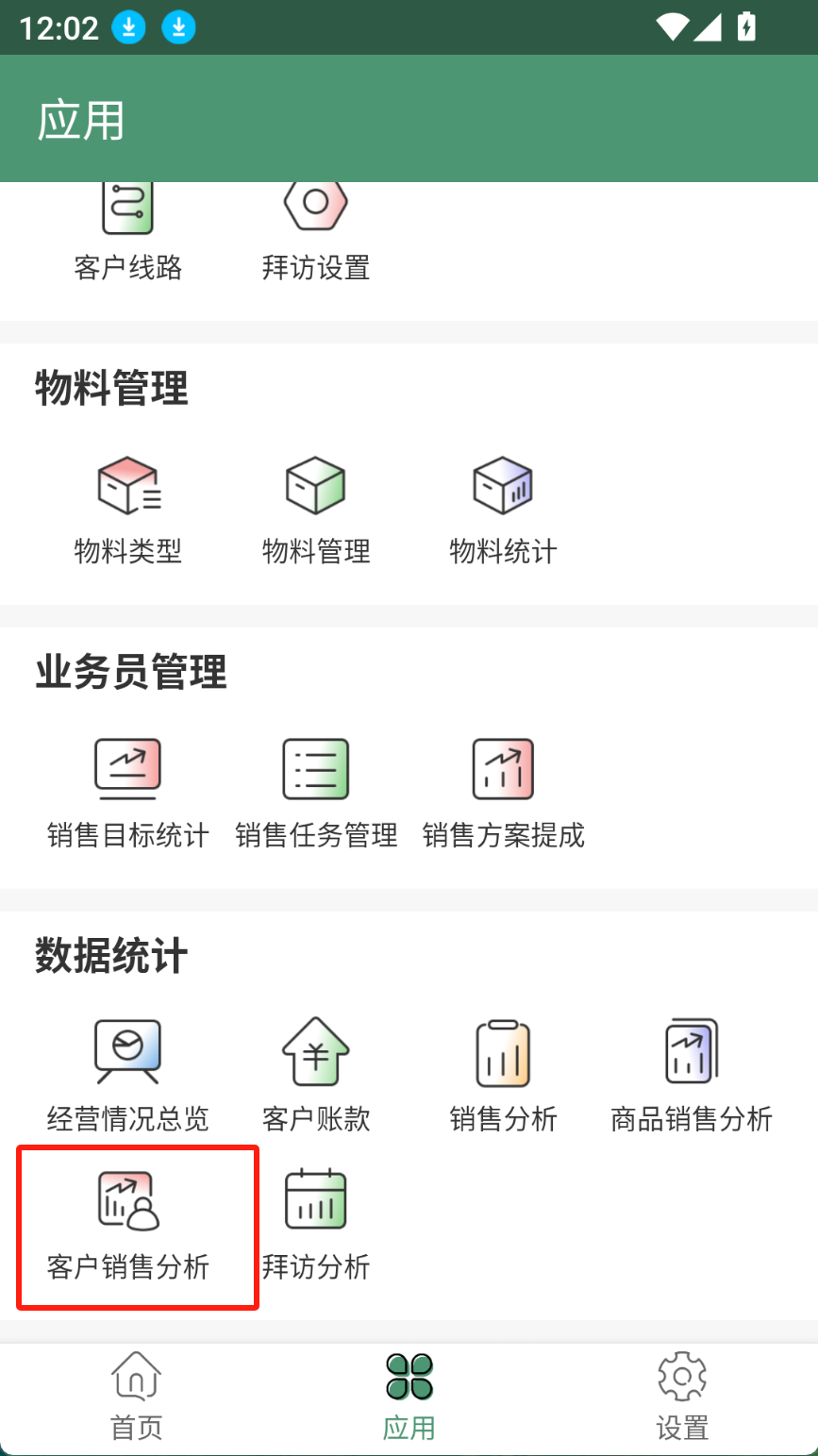Open 物料类型 (material types)
The height and width of the screenshot is (1456, 818).
pyautogui.click(x=127, y=510)
